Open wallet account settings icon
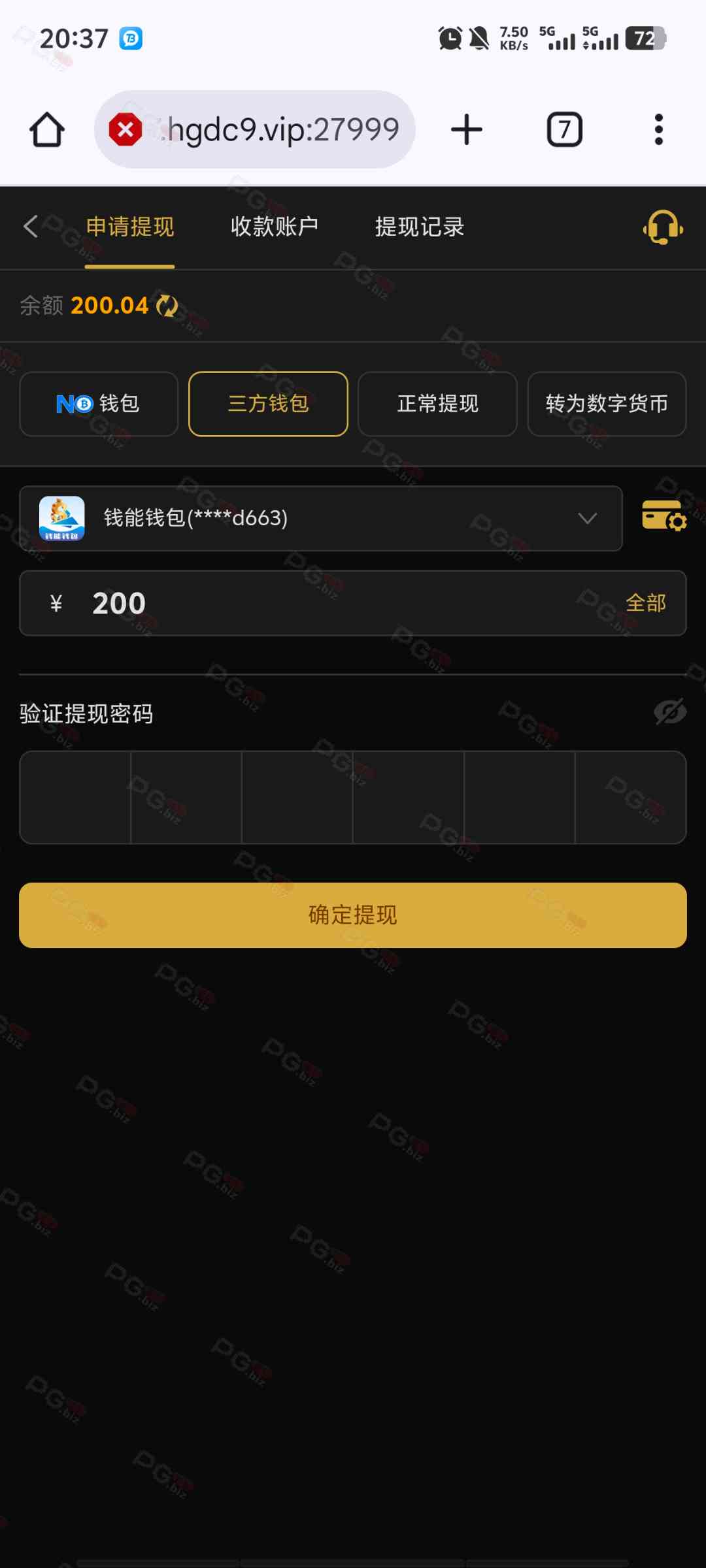 click(x=664, y=516)
